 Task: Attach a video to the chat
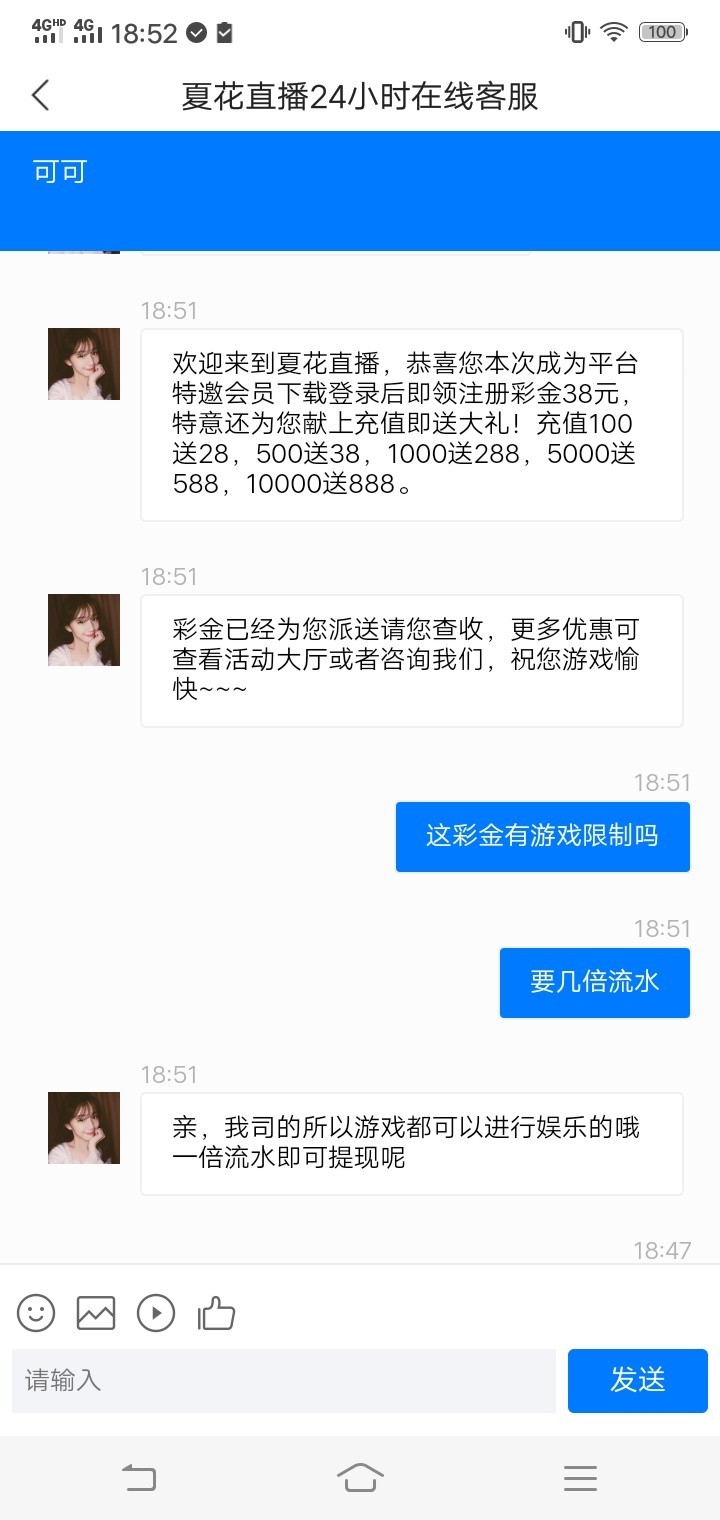[156, 1312]
